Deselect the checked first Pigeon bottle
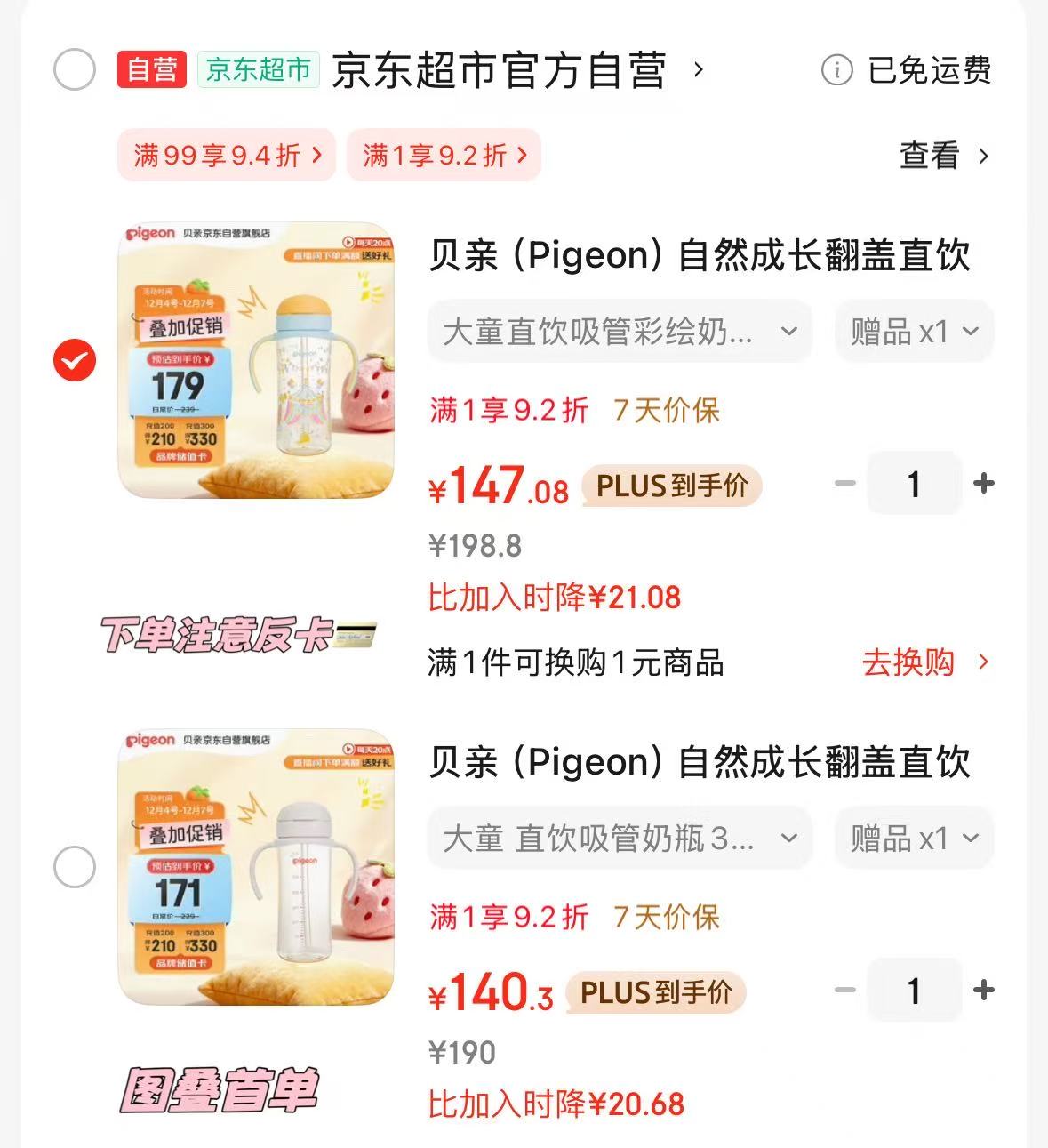 pos(74,359)
